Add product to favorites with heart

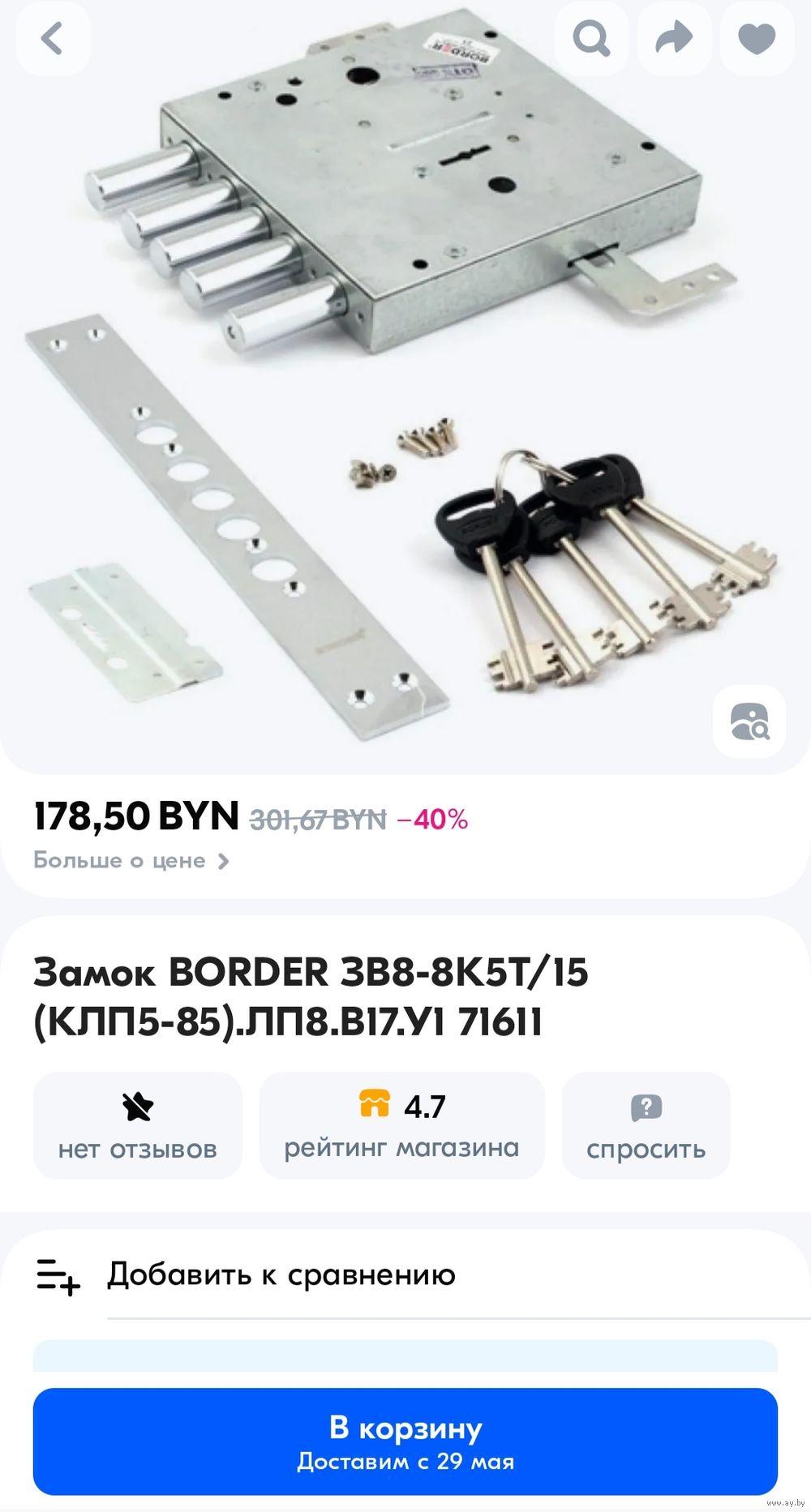[757, 38]
